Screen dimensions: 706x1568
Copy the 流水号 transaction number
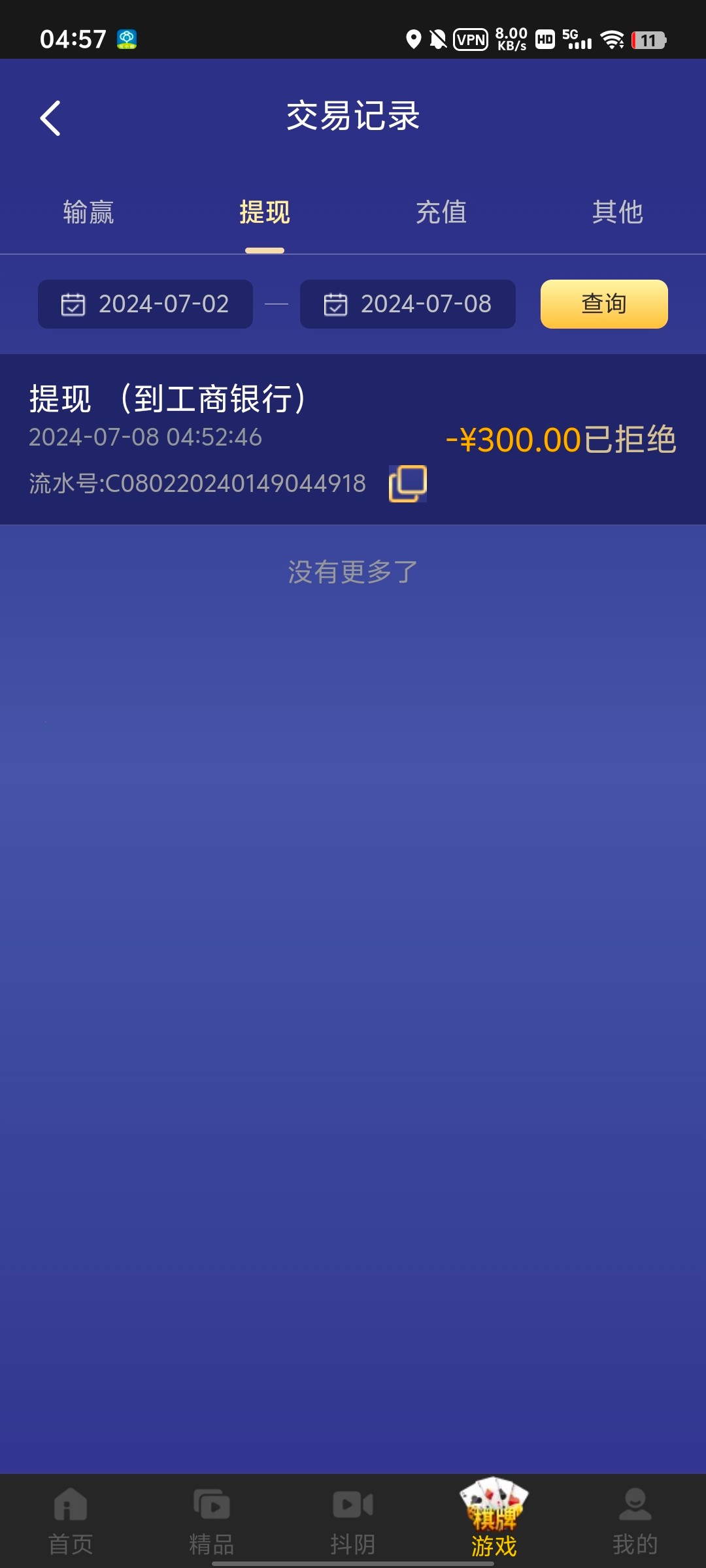click(x=408, y=483)
